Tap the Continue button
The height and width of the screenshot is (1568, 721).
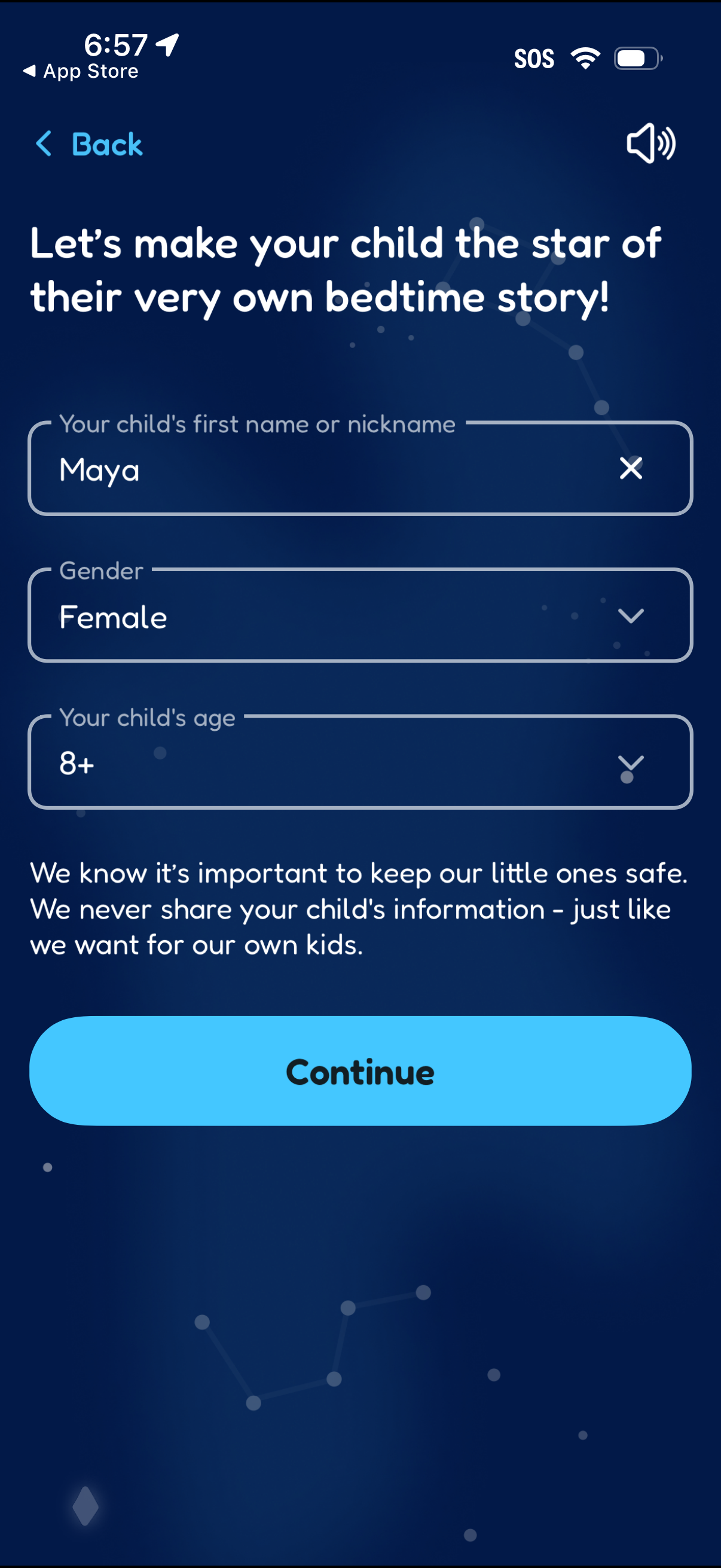click(360, 1070)
